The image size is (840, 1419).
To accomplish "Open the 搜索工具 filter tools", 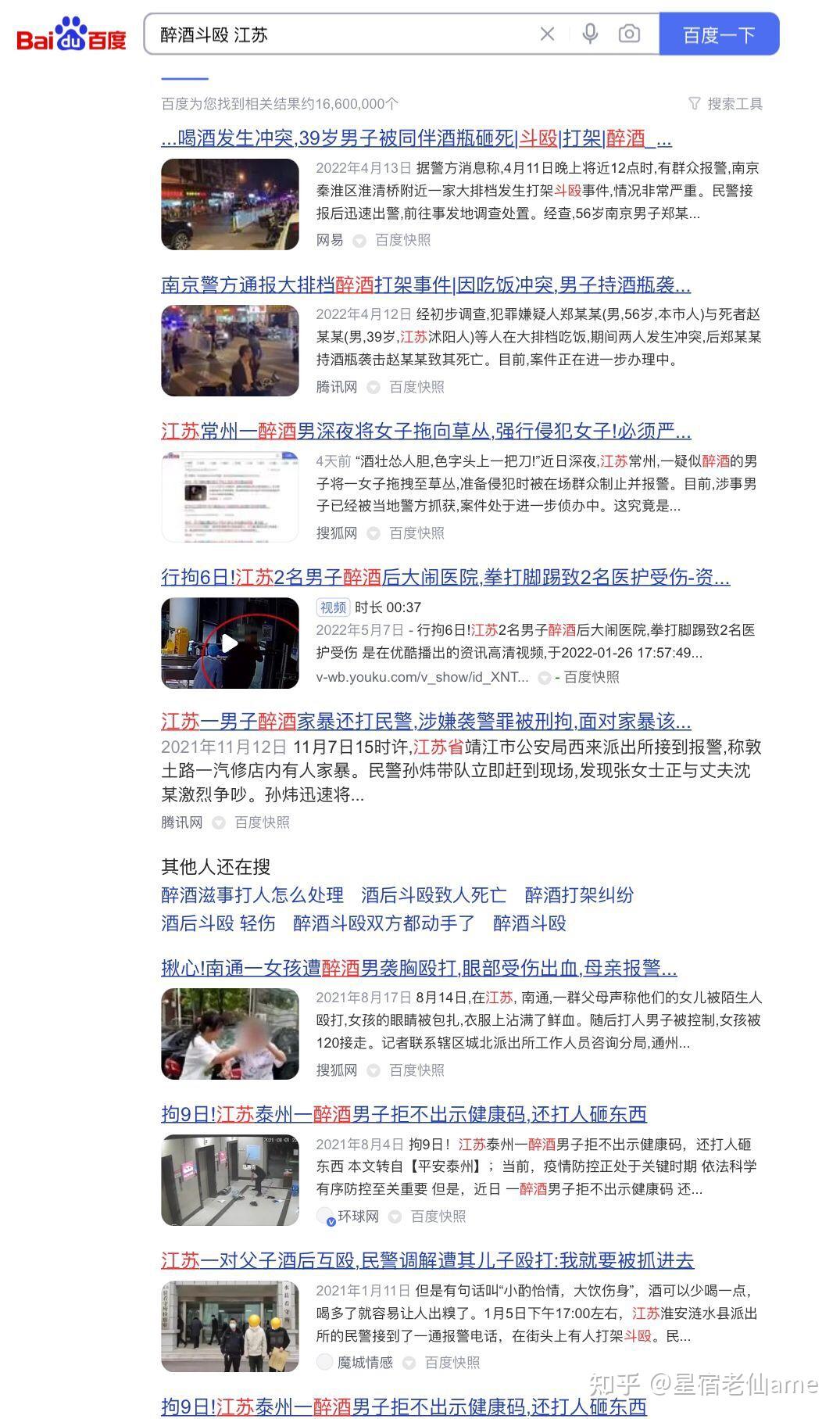I will click(x=726, y=104).
